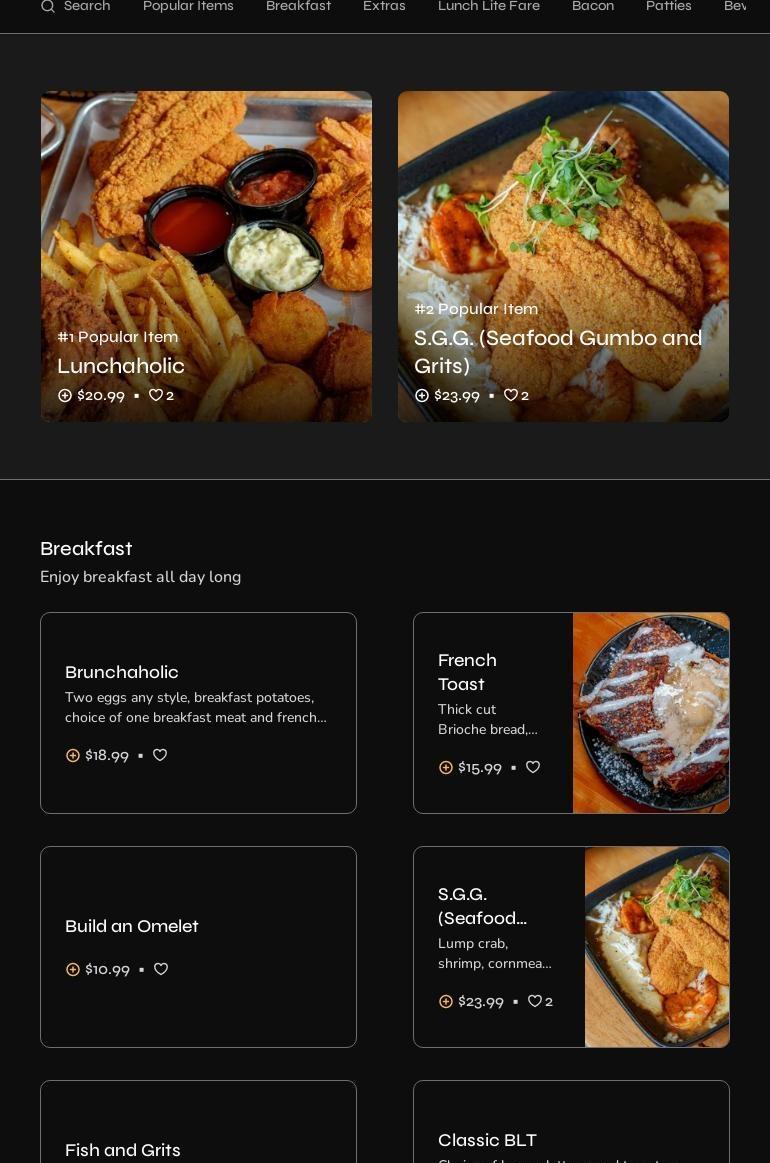Add Brunchaholic to the order
The height and width of the screenshot is (1163, 770).
coord(73,756)
